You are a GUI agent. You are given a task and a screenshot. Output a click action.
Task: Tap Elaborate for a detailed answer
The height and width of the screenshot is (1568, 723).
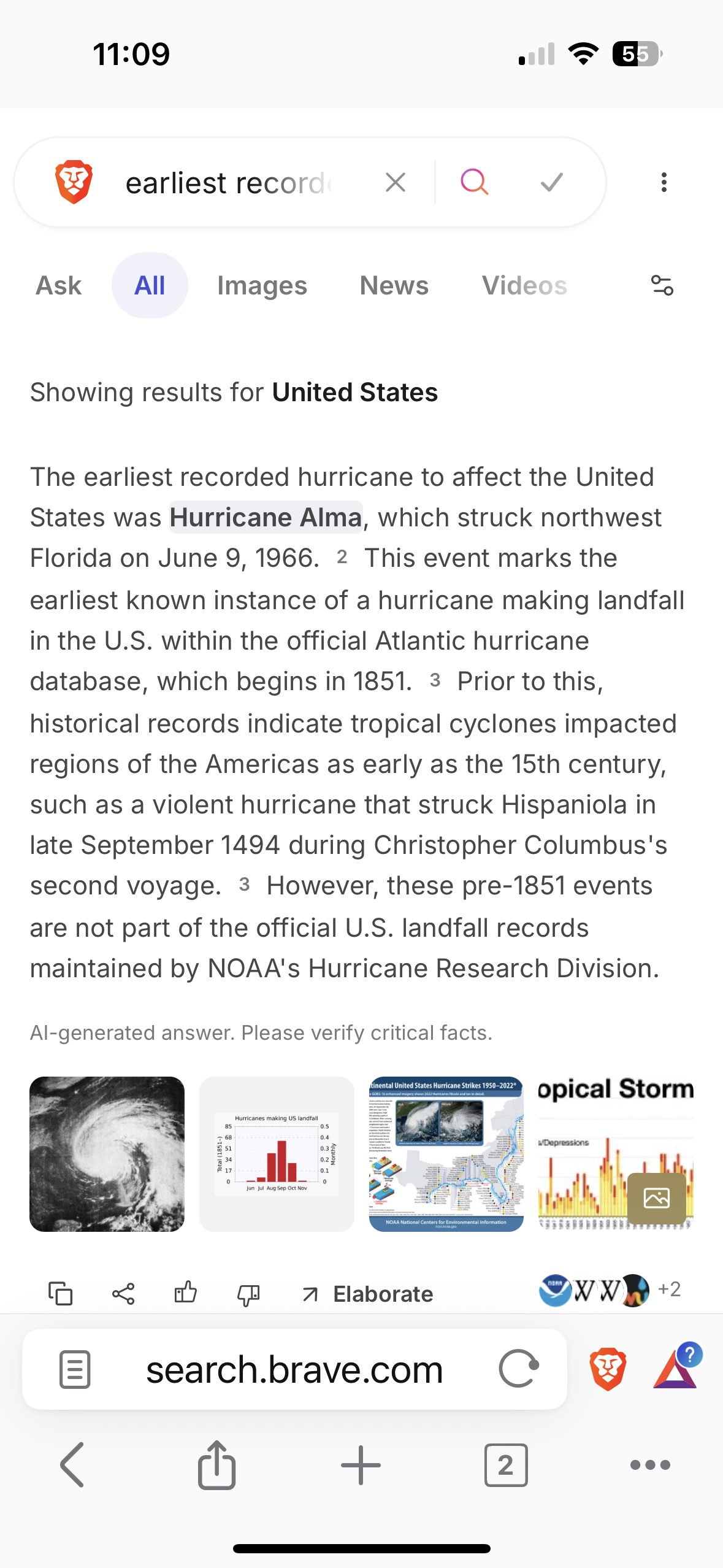click(368, 1294)
